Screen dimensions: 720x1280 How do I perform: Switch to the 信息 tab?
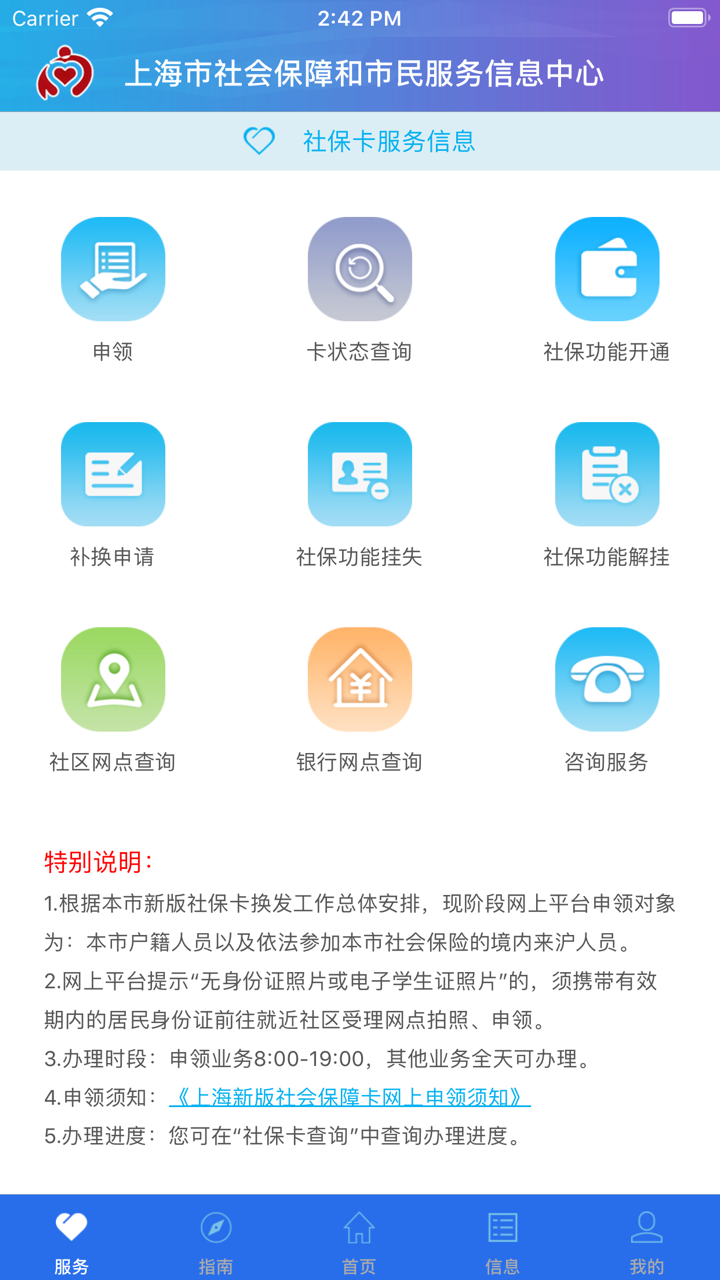click(504, 1237)
